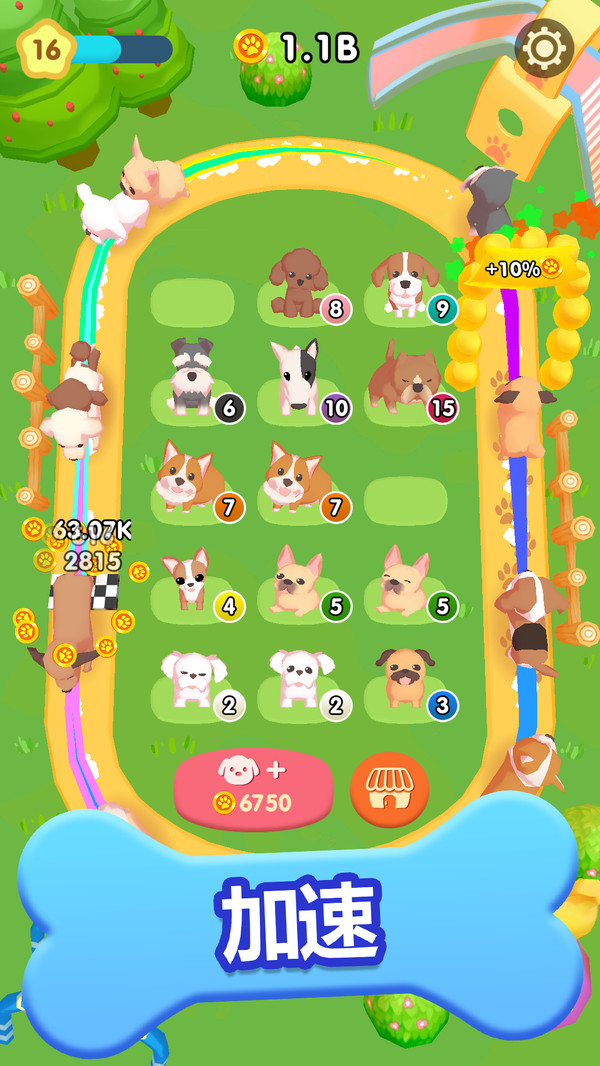
Task: Tap the level 4 chihuahua
Action: coord(188,578)
